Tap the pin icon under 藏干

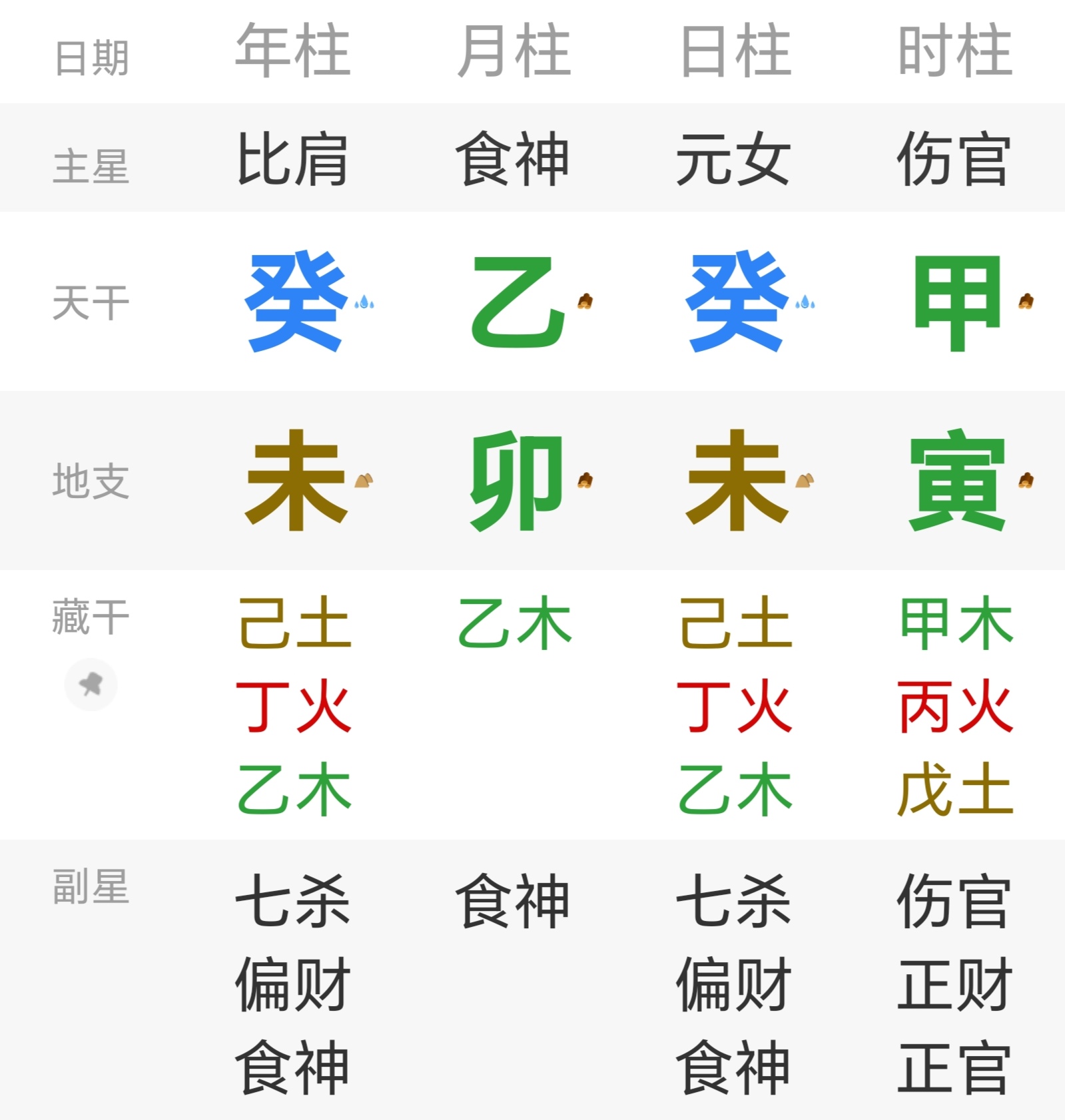coord(91,684)
